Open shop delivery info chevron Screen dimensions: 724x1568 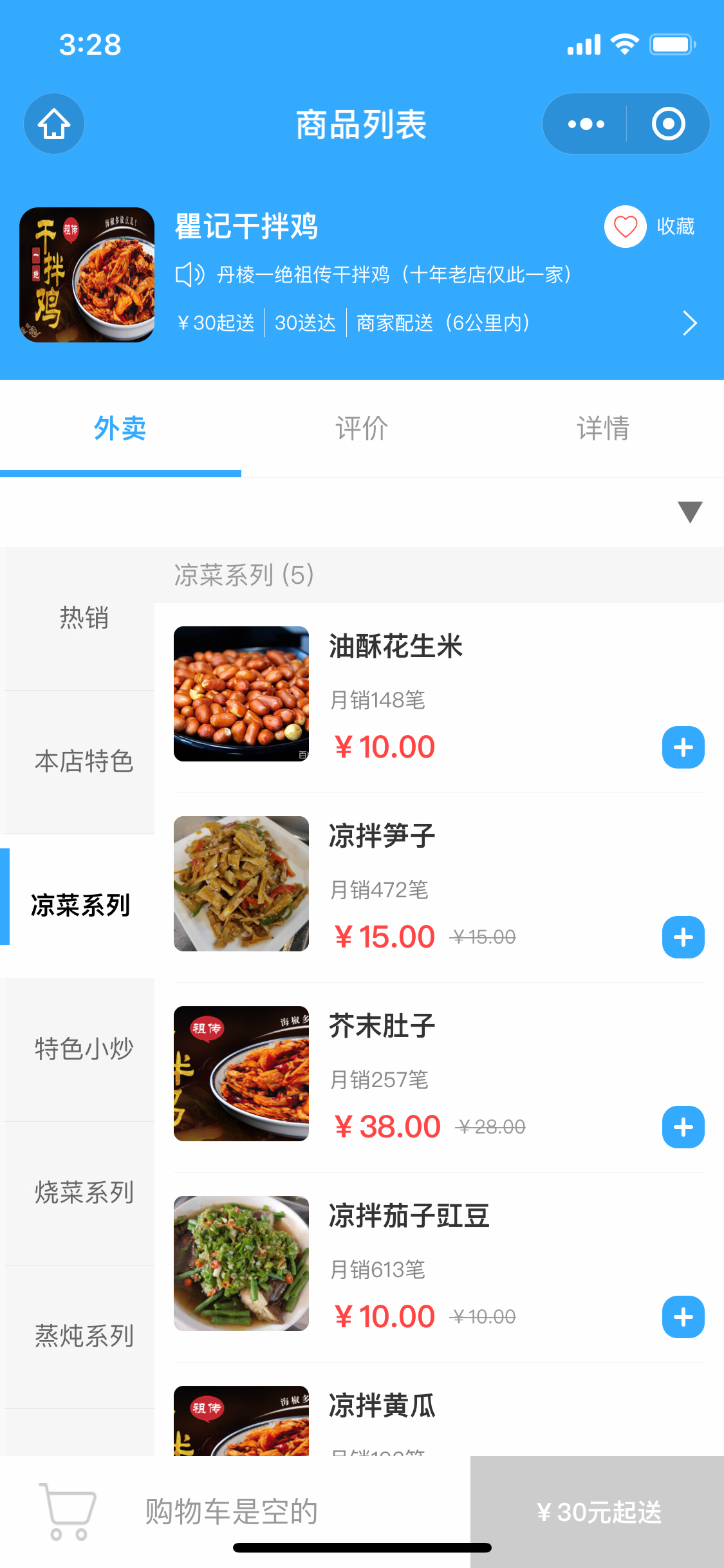click(x=689, y=323)
